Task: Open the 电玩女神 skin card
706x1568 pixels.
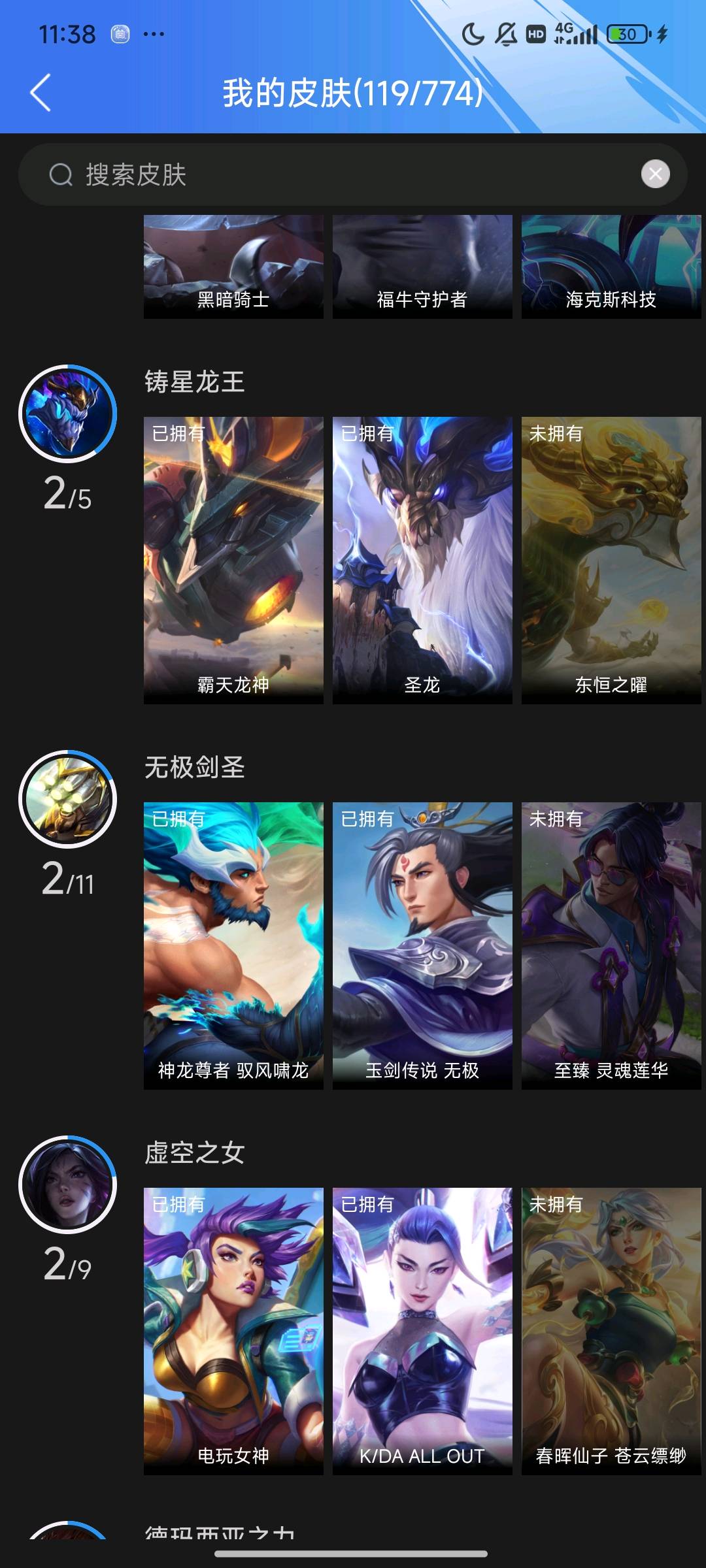Action: click(x=233, y=1331)
